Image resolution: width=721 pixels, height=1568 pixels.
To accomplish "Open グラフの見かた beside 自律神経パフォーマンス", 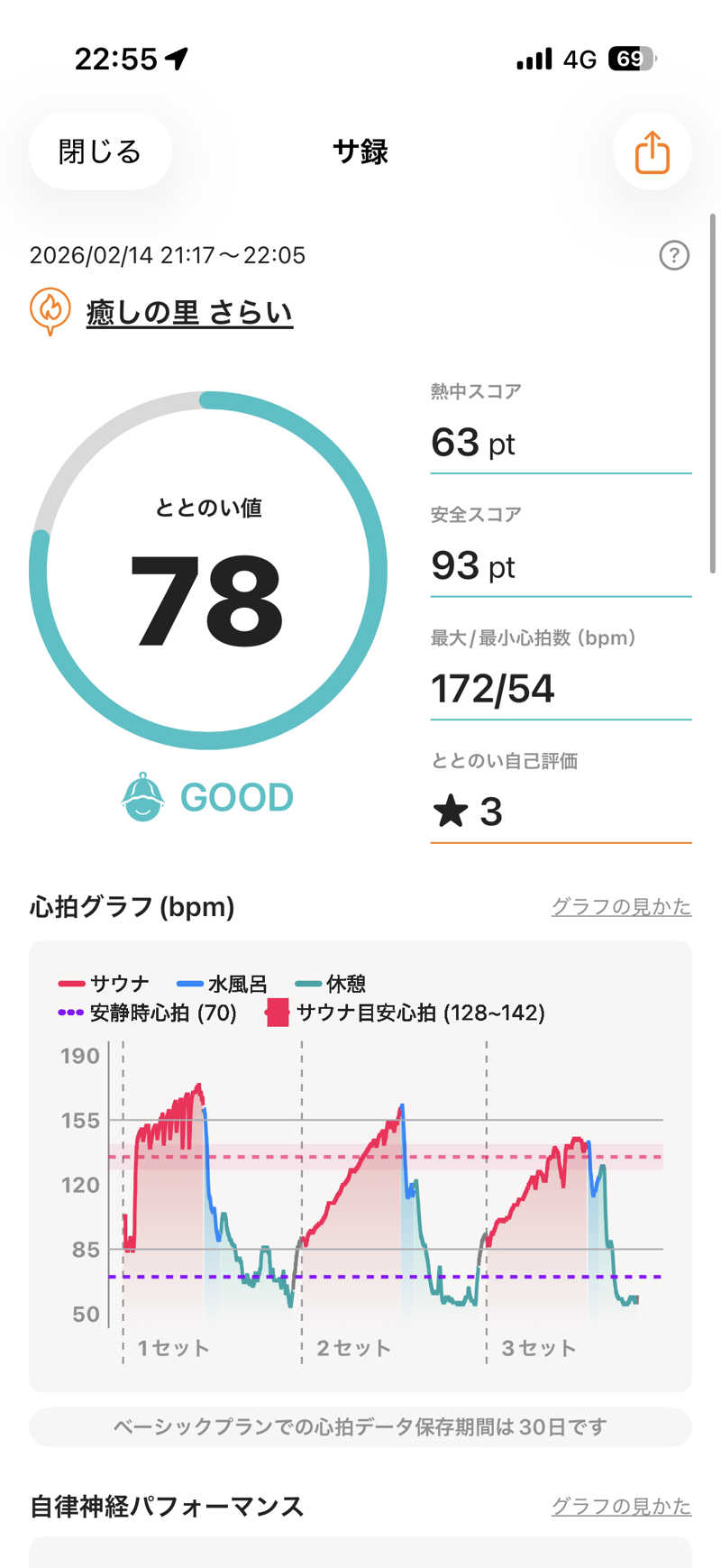I will tap(621, 1506).
